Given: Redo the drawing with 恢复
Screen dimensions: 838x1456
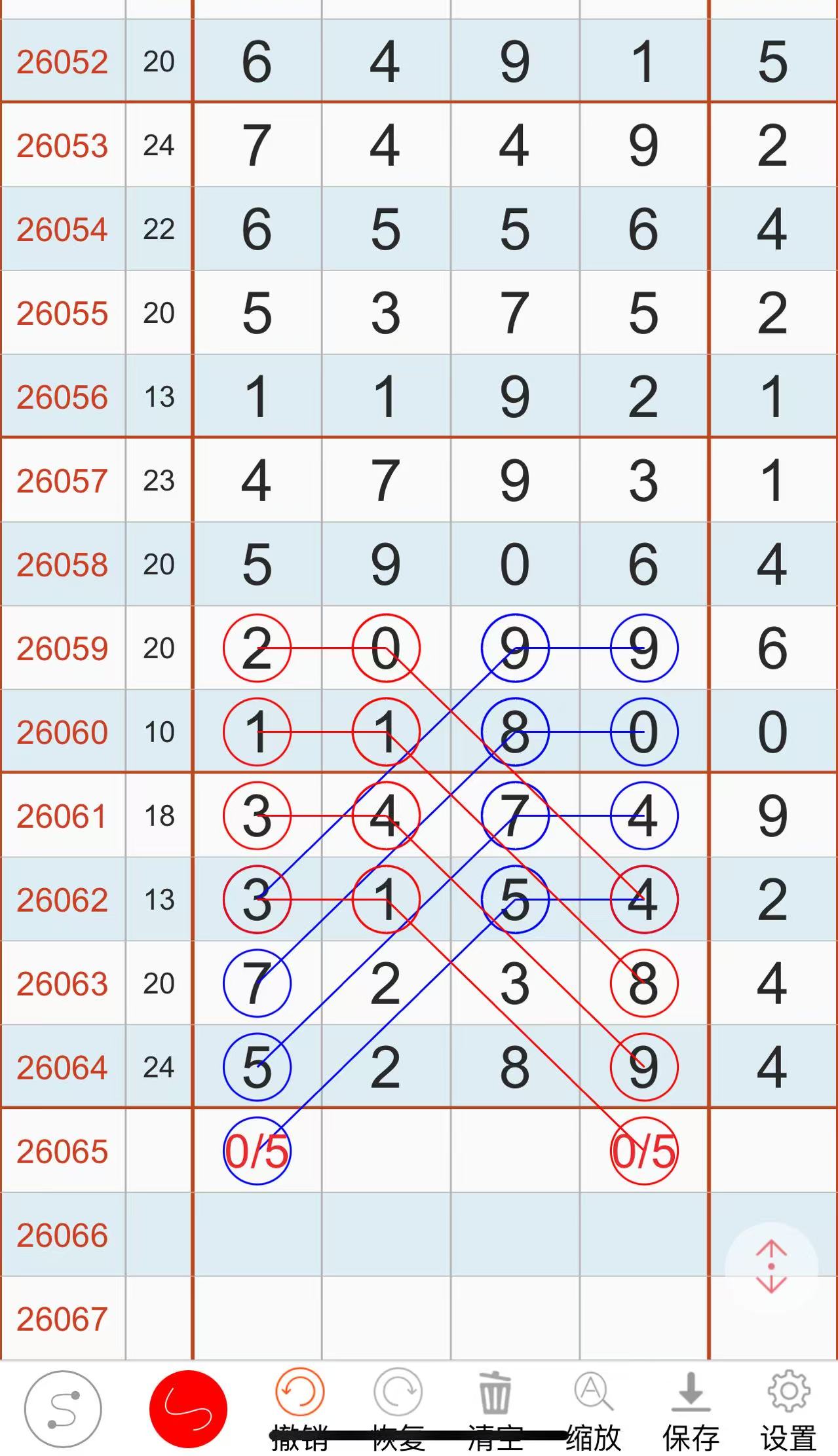Looking at the screenshot, I should [x=398, y=1407].
